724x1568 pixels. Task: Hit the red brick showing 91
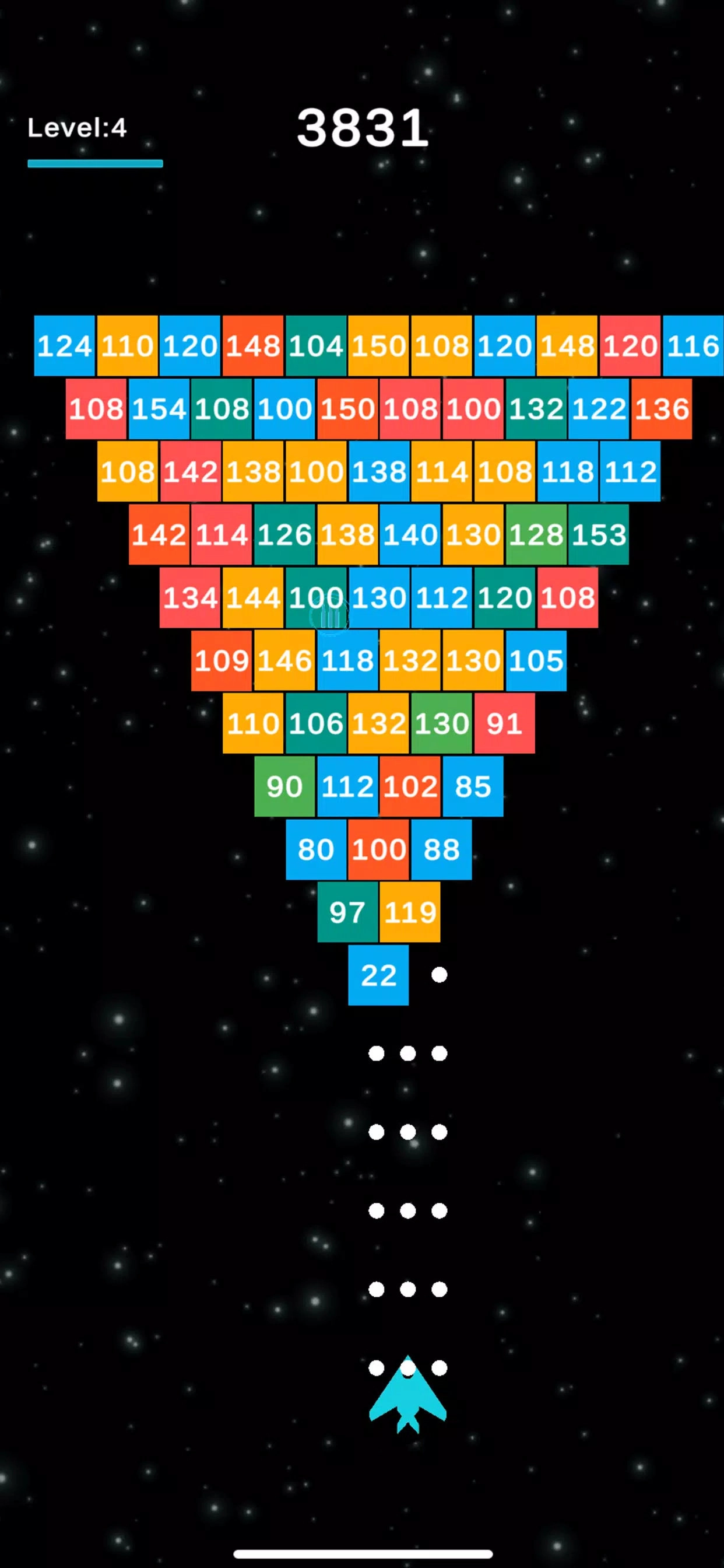pos(504,724)
